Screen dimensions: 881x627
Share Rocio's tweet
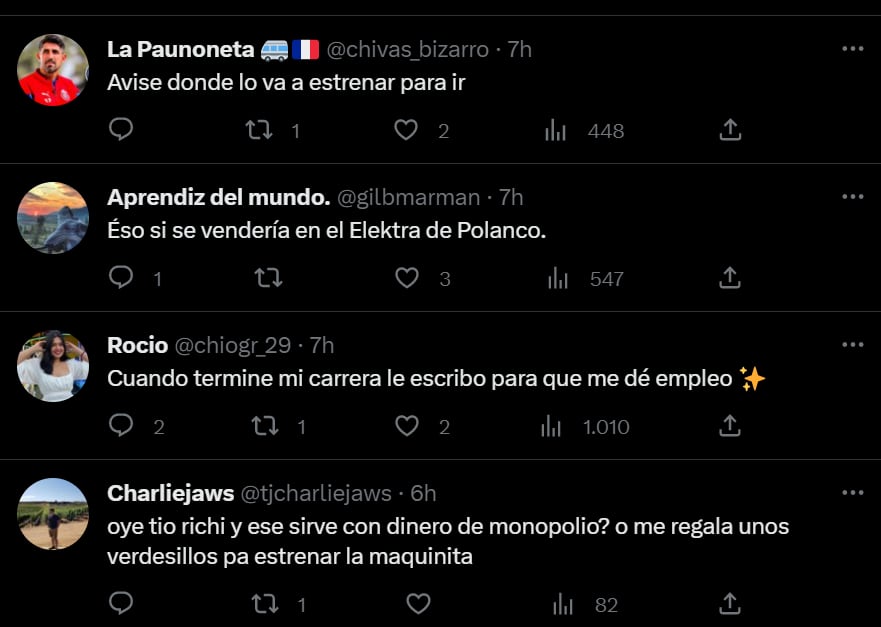(730, 426)
